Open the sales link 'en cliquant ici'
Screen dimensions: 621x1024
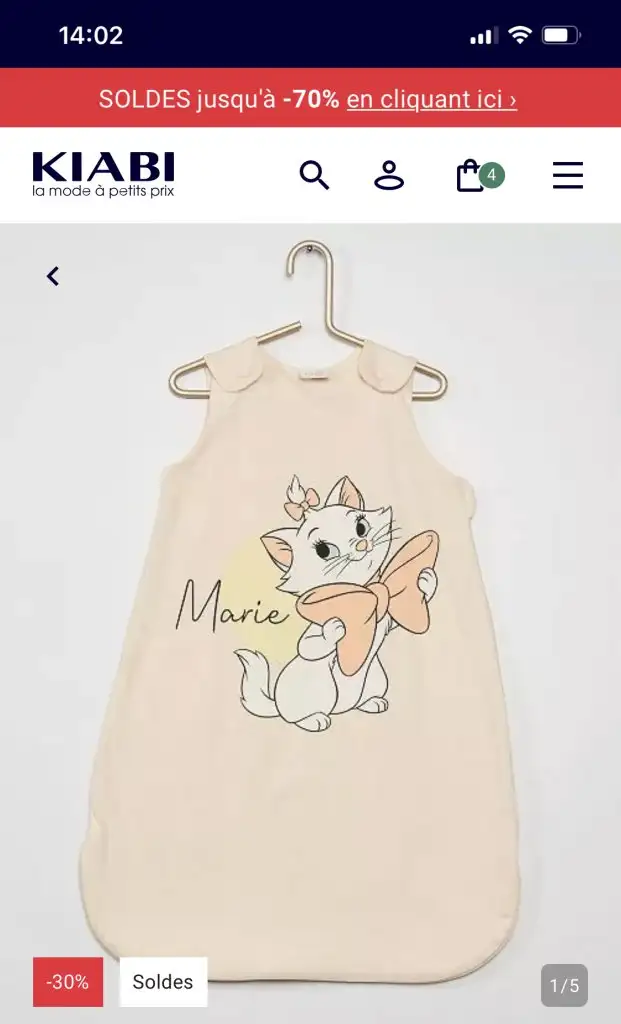click(431, 99)
